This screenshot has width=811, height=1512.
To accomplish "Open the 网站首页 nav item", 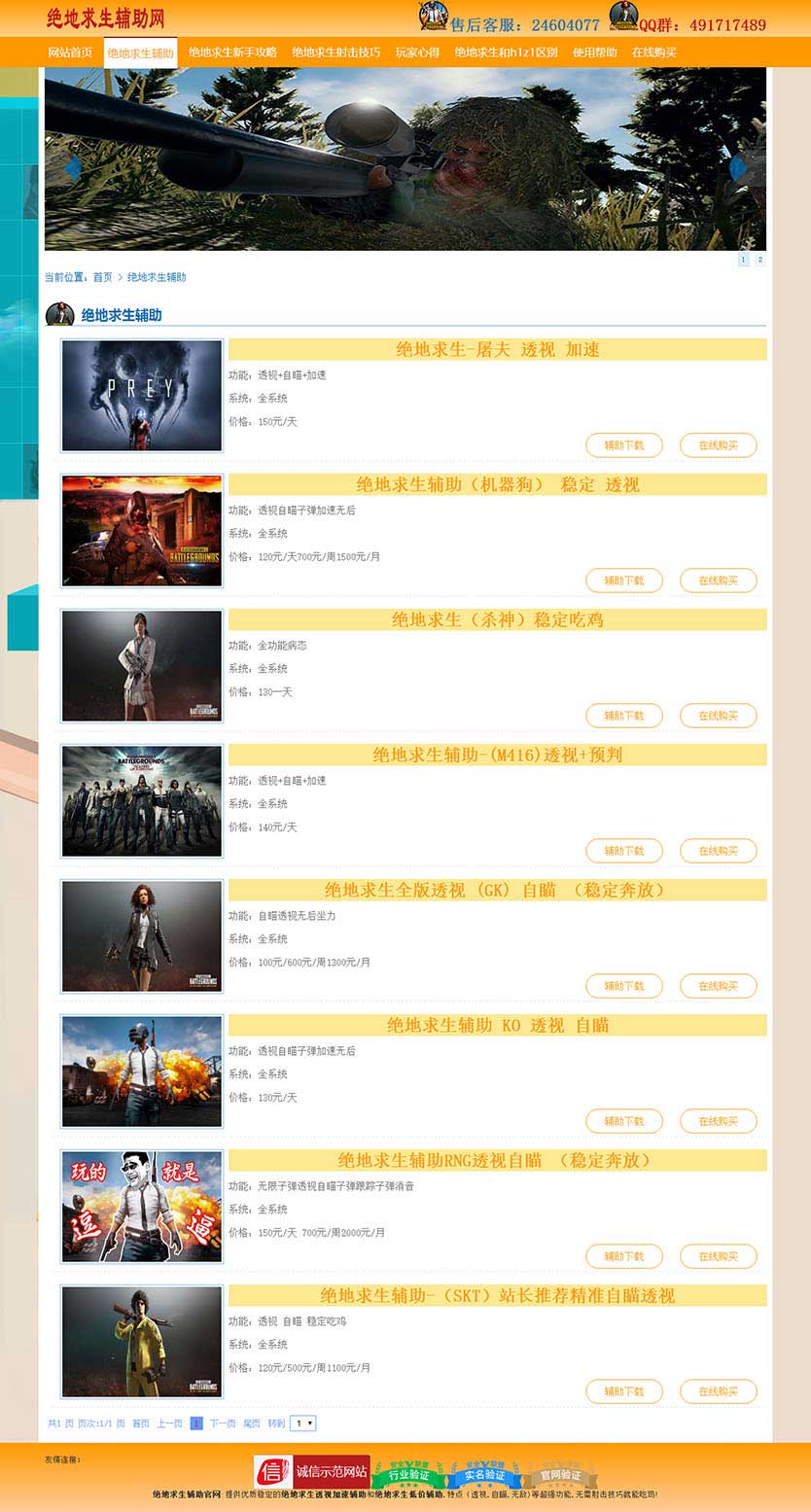I will 70,53.
